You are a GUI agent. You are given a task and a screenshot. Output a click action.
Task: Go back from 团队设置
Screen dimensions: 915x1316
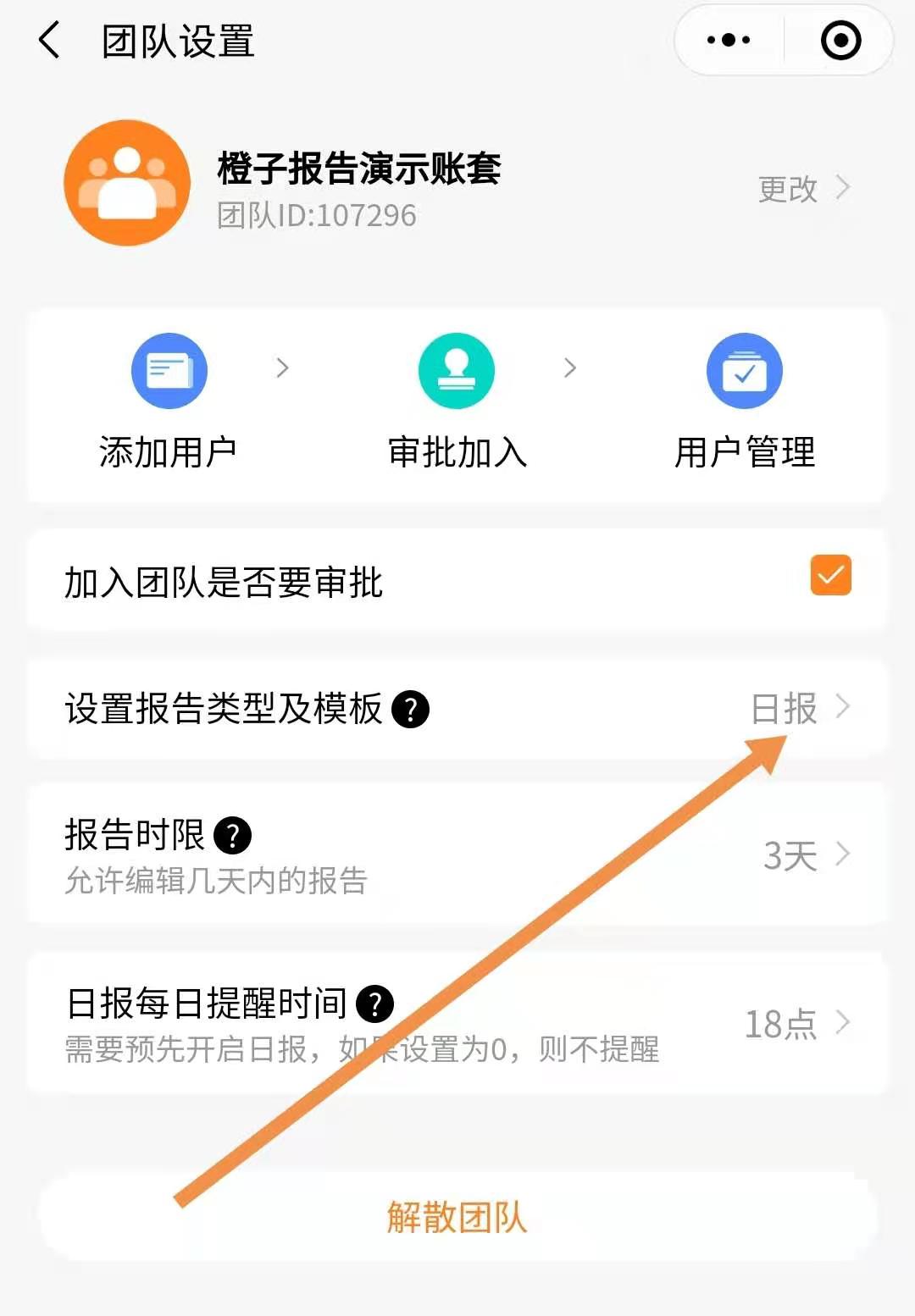tap(50, 41)
